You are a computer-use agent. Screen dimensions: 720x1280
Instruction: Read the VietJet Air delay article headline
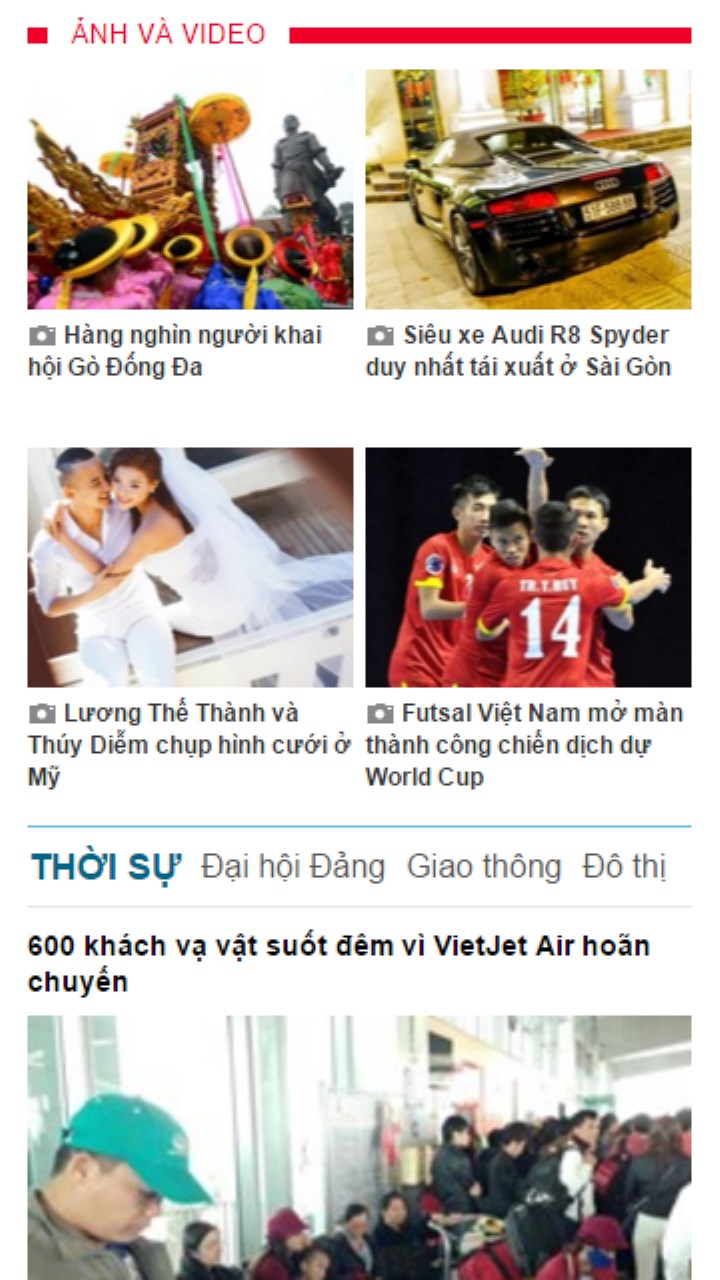click(x=338, y=963)
